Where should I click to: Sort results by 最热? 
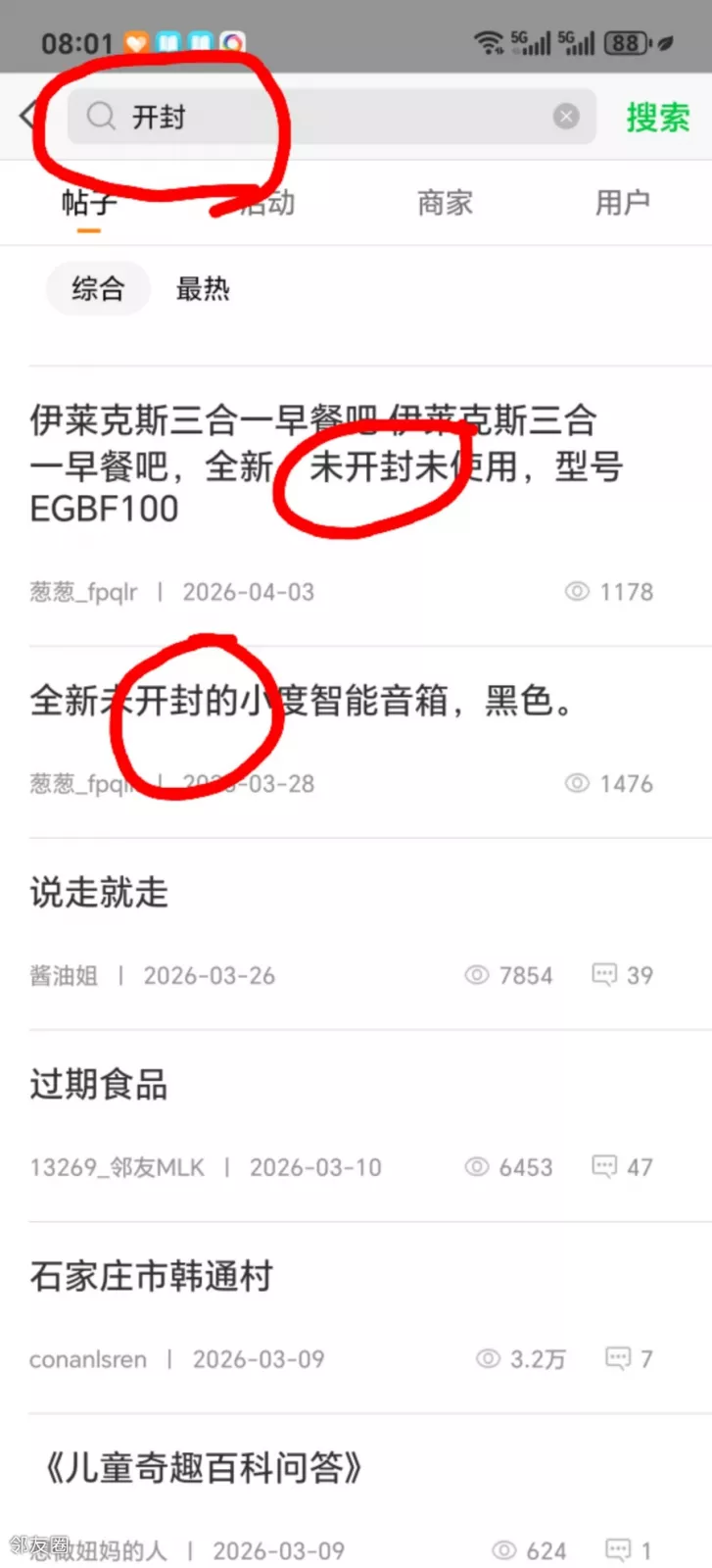point(203,289)
